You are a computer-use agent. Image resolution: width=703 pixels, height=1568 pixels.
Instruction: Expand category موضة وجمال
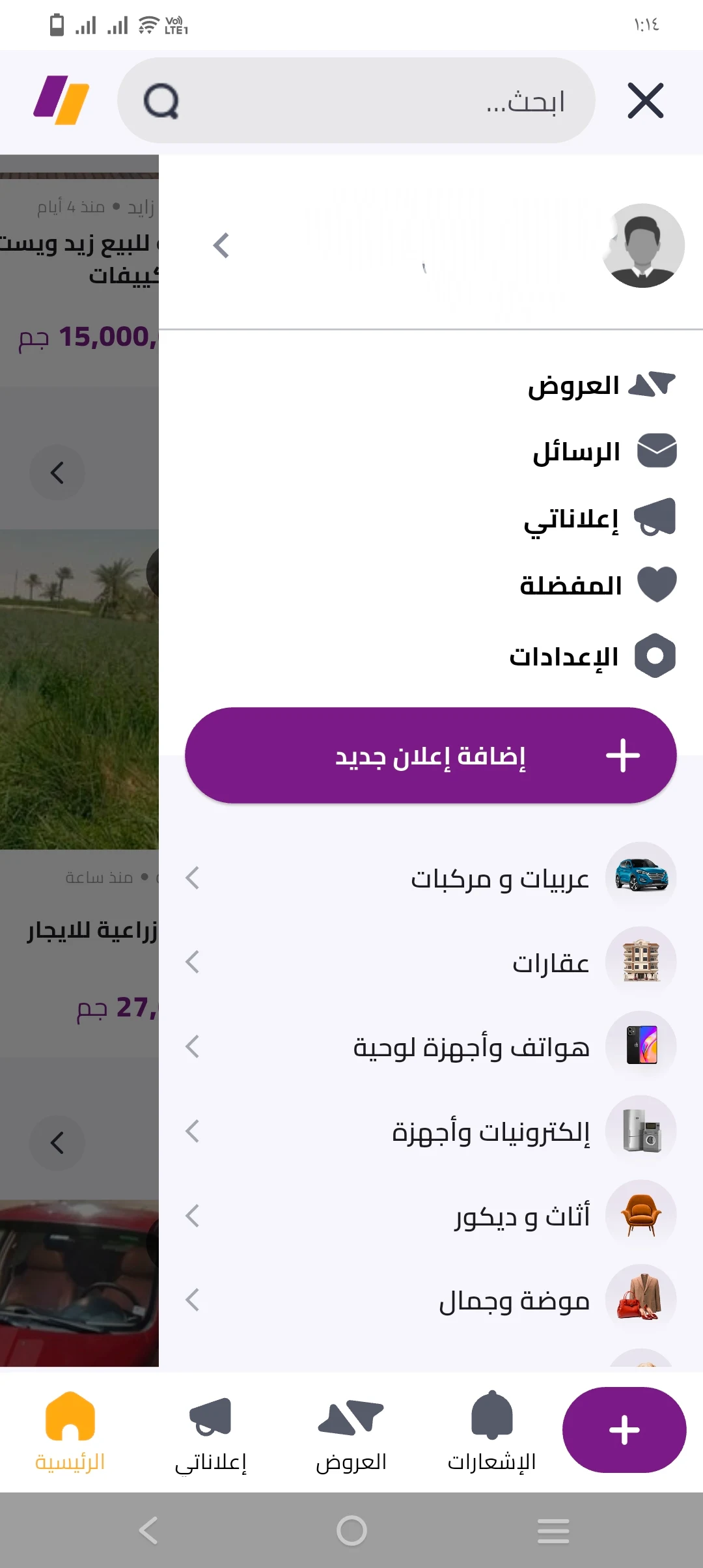click(430, 1300)
